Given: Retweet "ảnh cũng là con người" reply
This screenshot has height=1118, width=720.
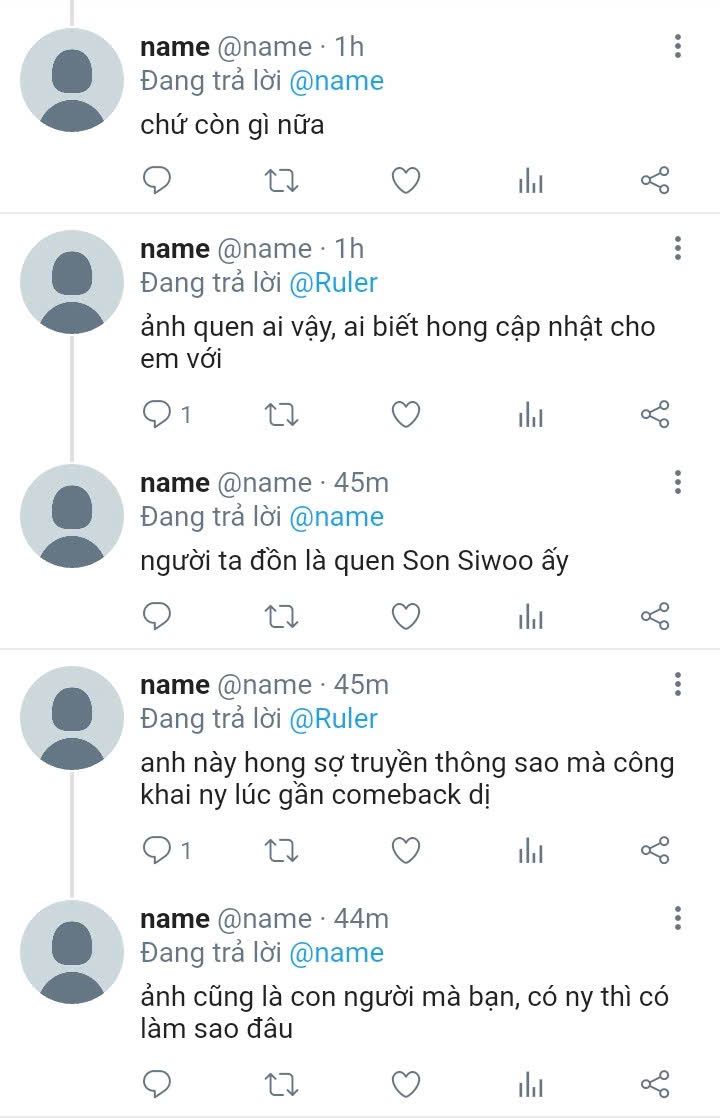Looking at the screenshot, I should coord(281,1084).
